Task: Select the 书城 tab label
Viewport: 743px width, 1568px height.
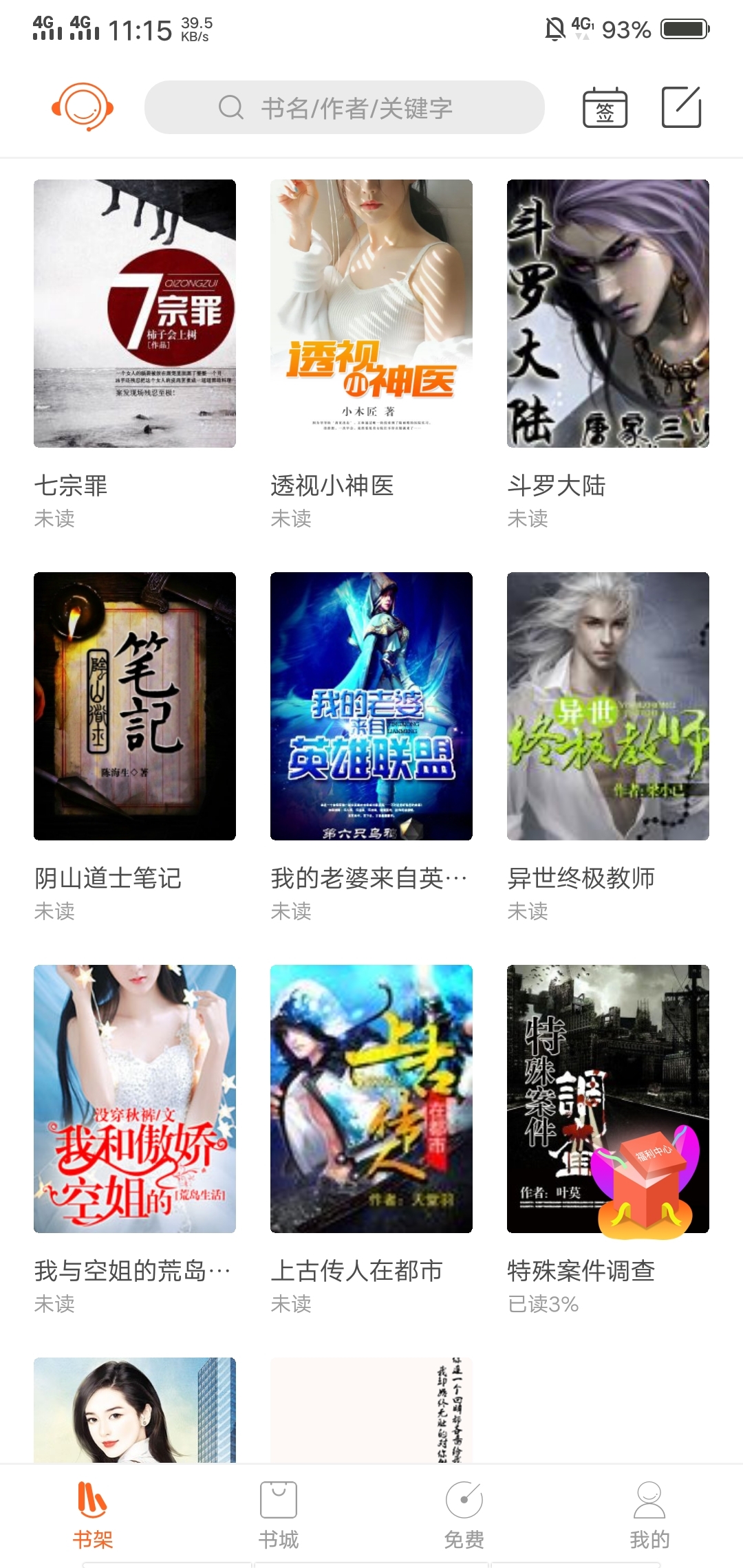Action: click(x=278, y=1540)
